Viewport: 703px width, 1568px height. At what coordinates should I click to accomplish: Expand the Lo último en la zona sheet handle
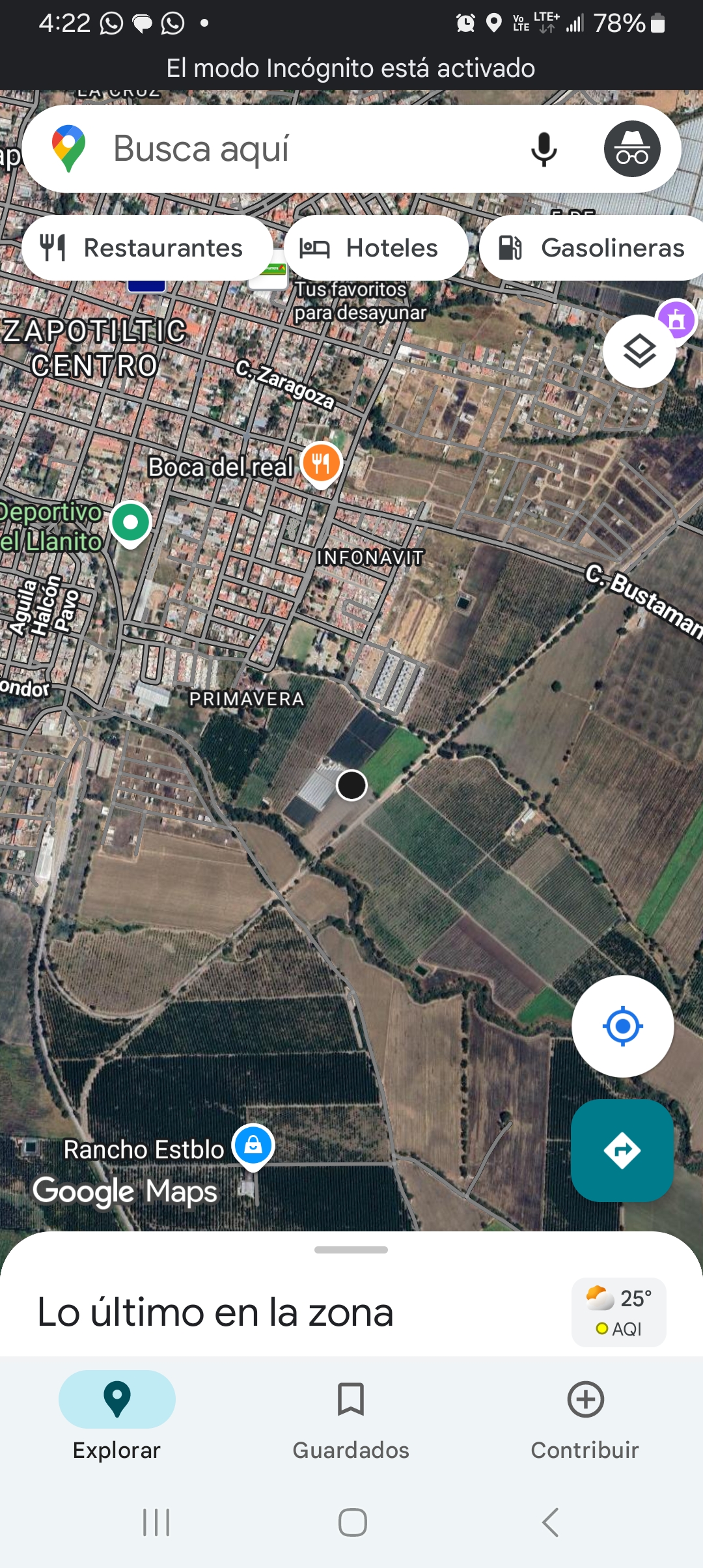point(351,1250)
